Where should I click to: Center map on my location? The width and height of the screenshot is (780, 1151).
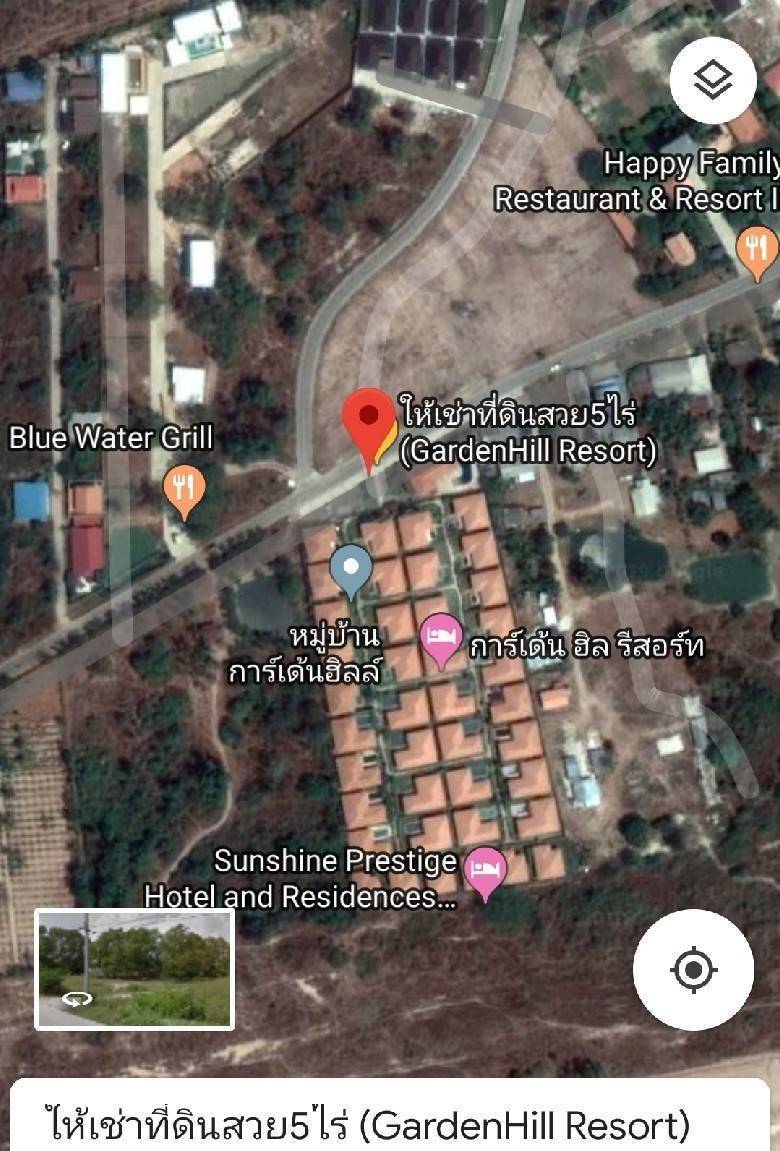pos(693,969)
